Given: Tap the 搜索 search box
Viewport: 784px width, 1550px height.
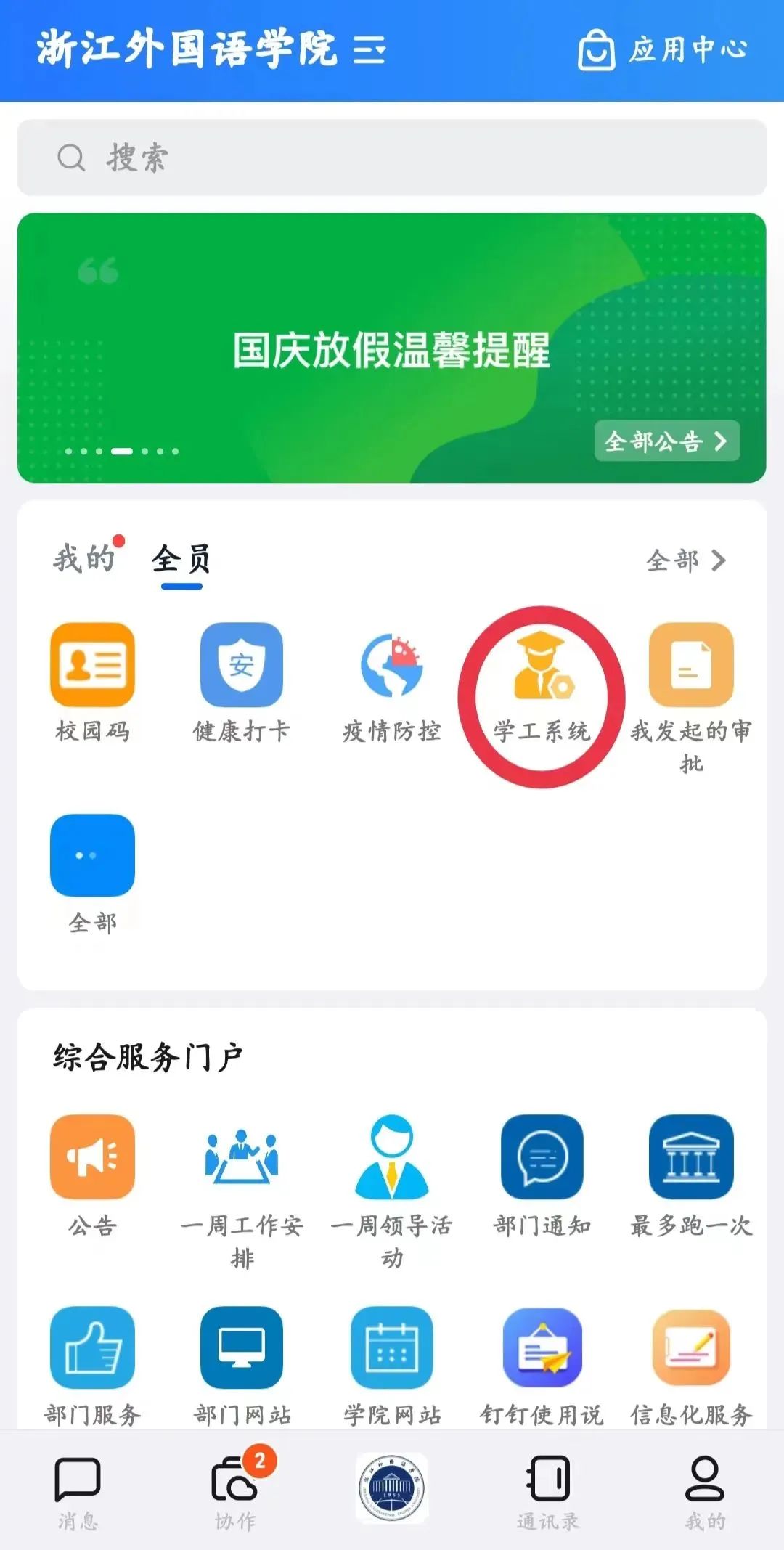Looking at the screenshot, I should 392,158.
